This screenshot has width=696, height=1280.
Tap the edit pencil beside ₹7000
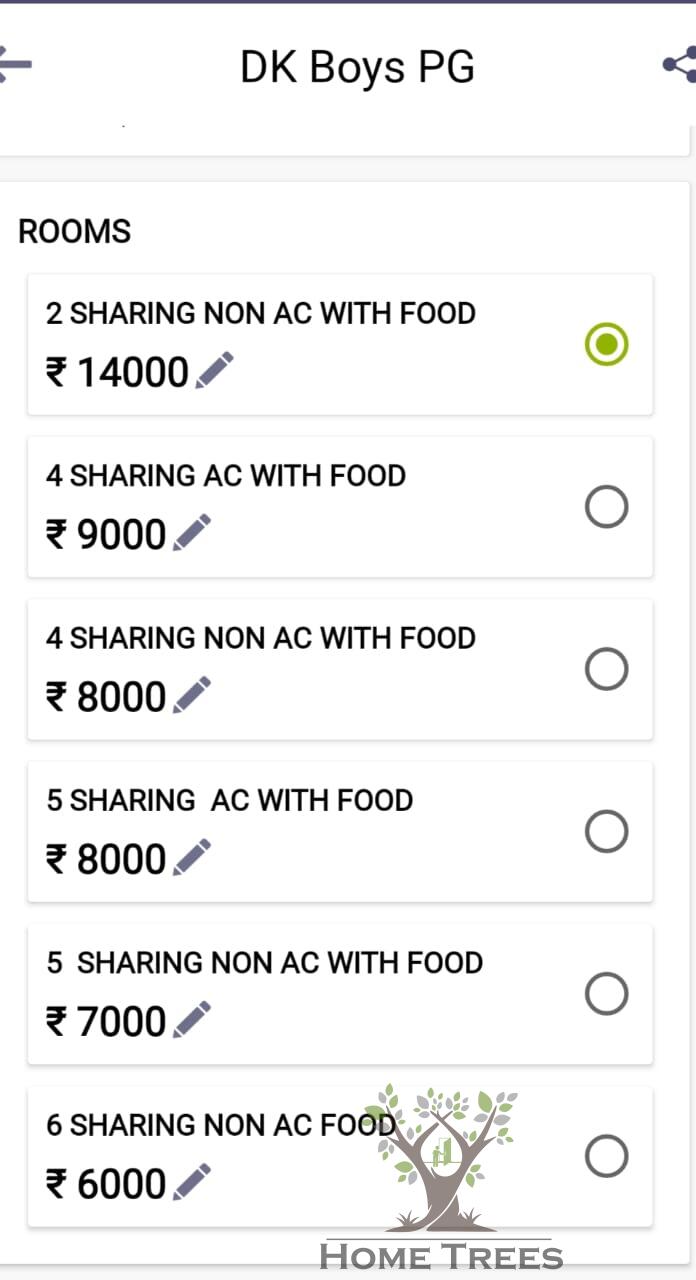tap(192, 1019)
